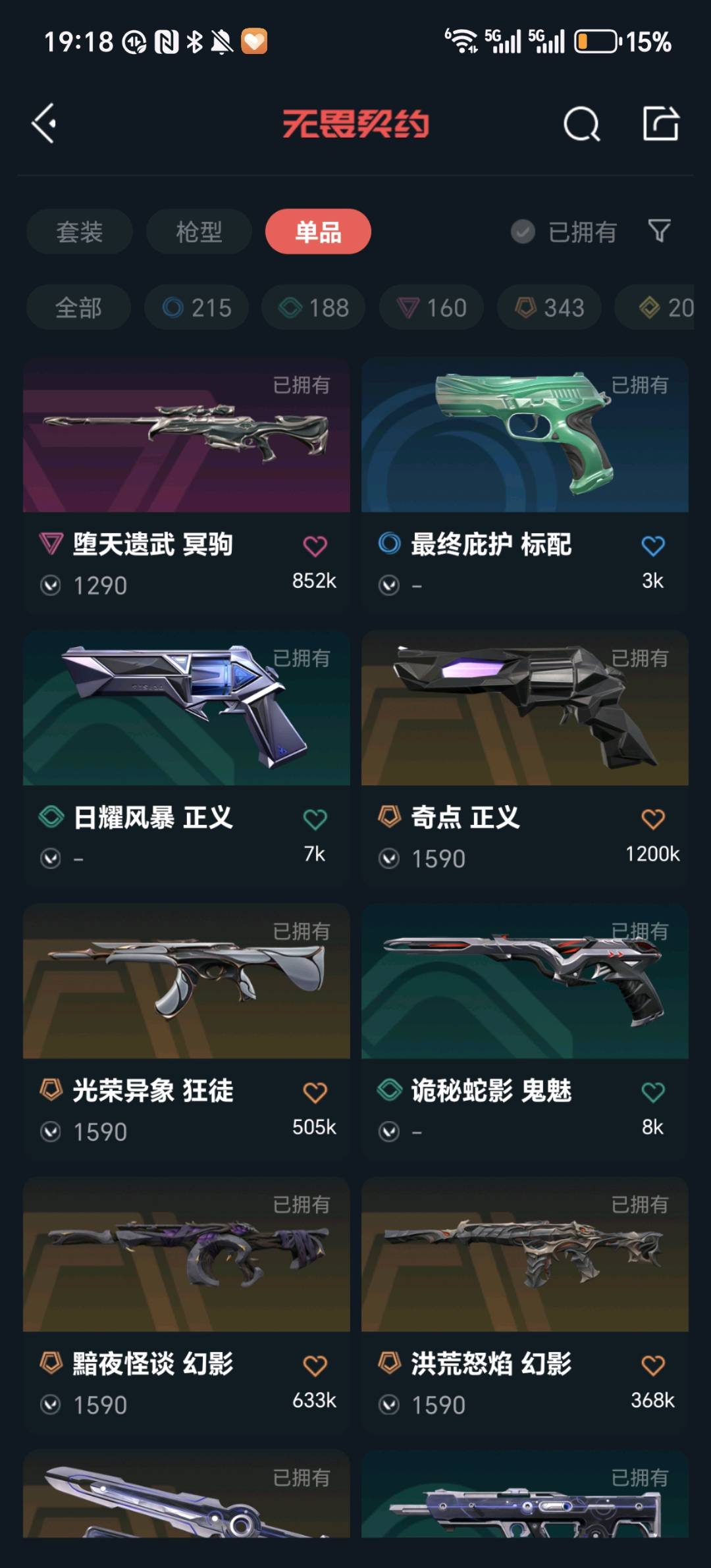Viewport: 711px width, 1568px height.
Task: Filter by the 215 tier chip
Action: (197, 307)
